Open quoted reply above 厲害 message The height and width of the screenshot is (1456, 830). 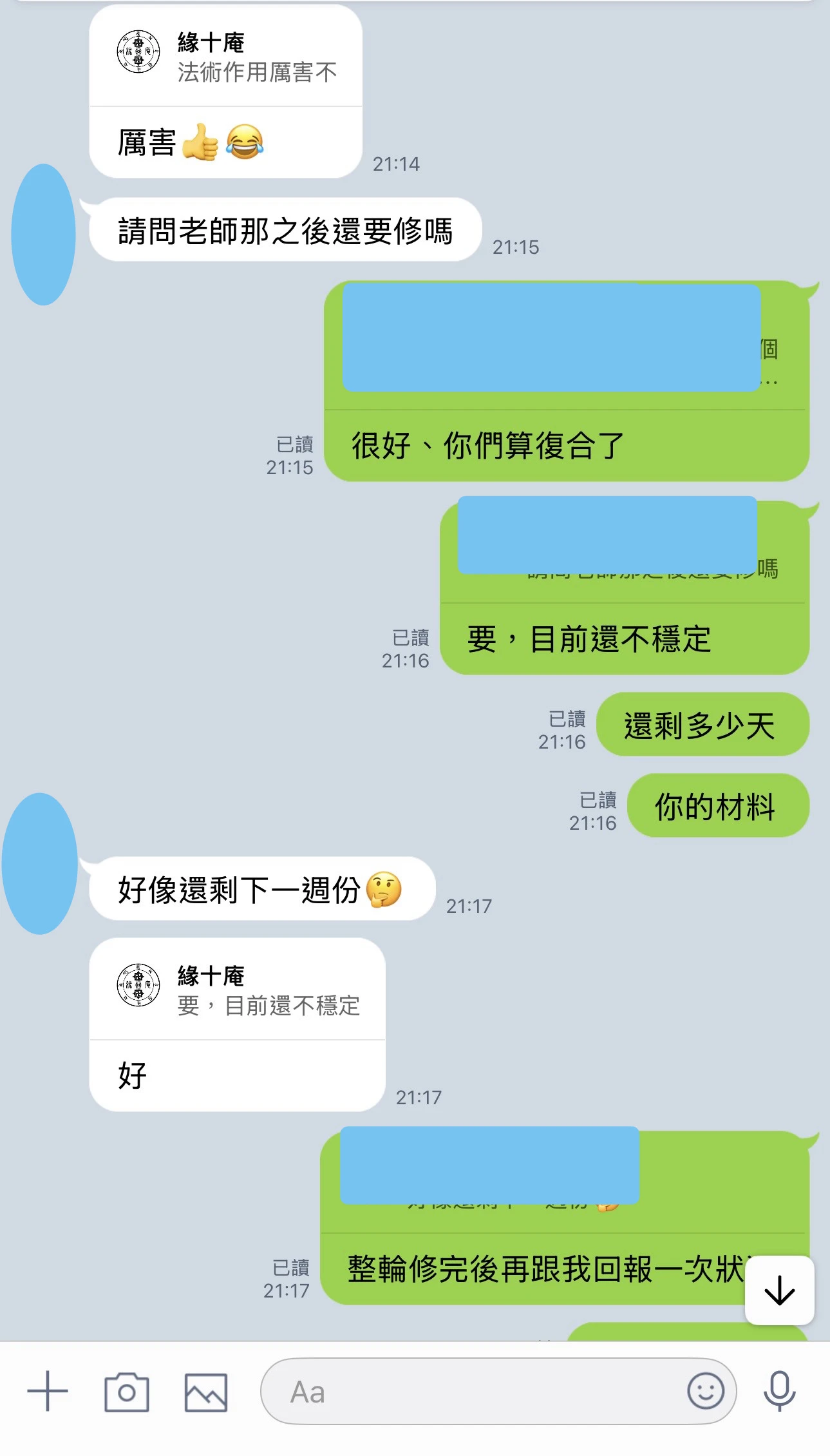[x=226, y=57]
